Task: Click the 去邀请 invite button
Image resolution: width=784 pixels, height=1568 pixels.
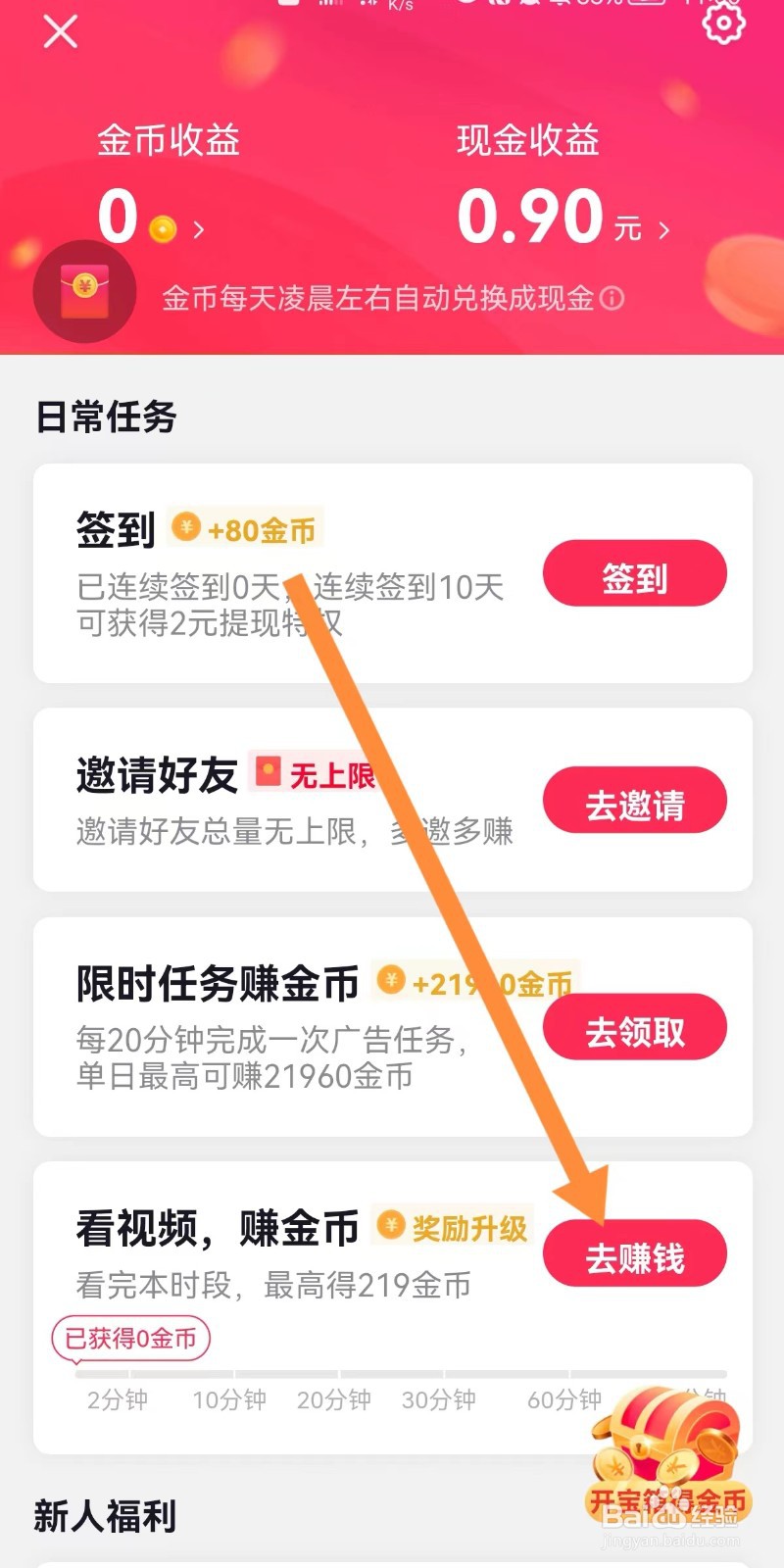Action: point(633,800)
